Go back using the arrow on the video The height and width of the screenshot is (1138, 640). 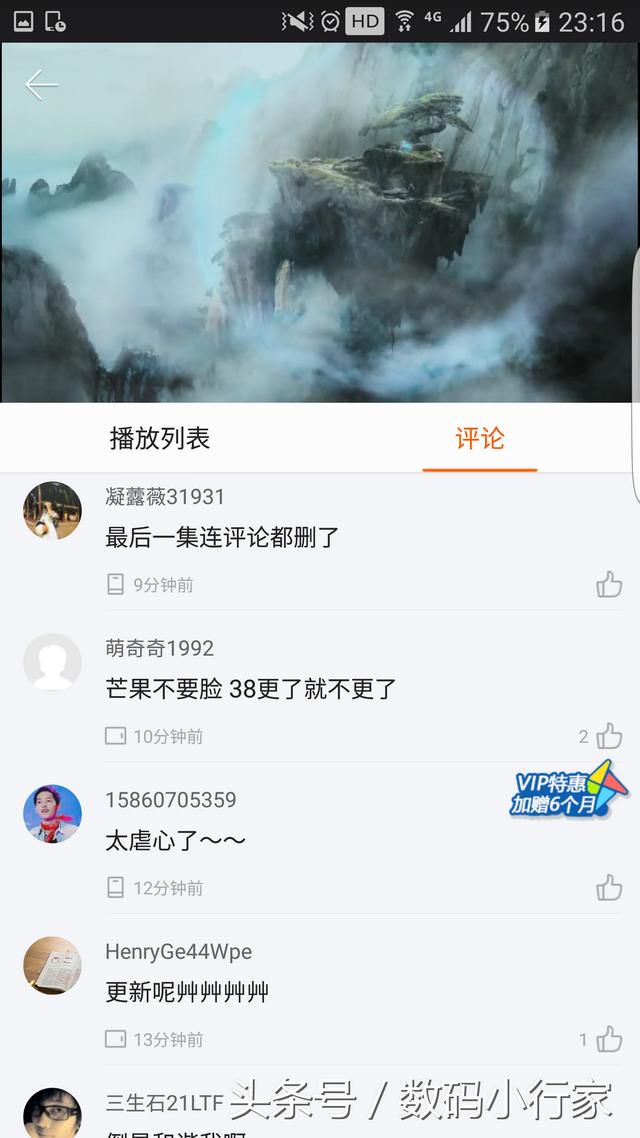pyautogui.click(x=41, y=86)
